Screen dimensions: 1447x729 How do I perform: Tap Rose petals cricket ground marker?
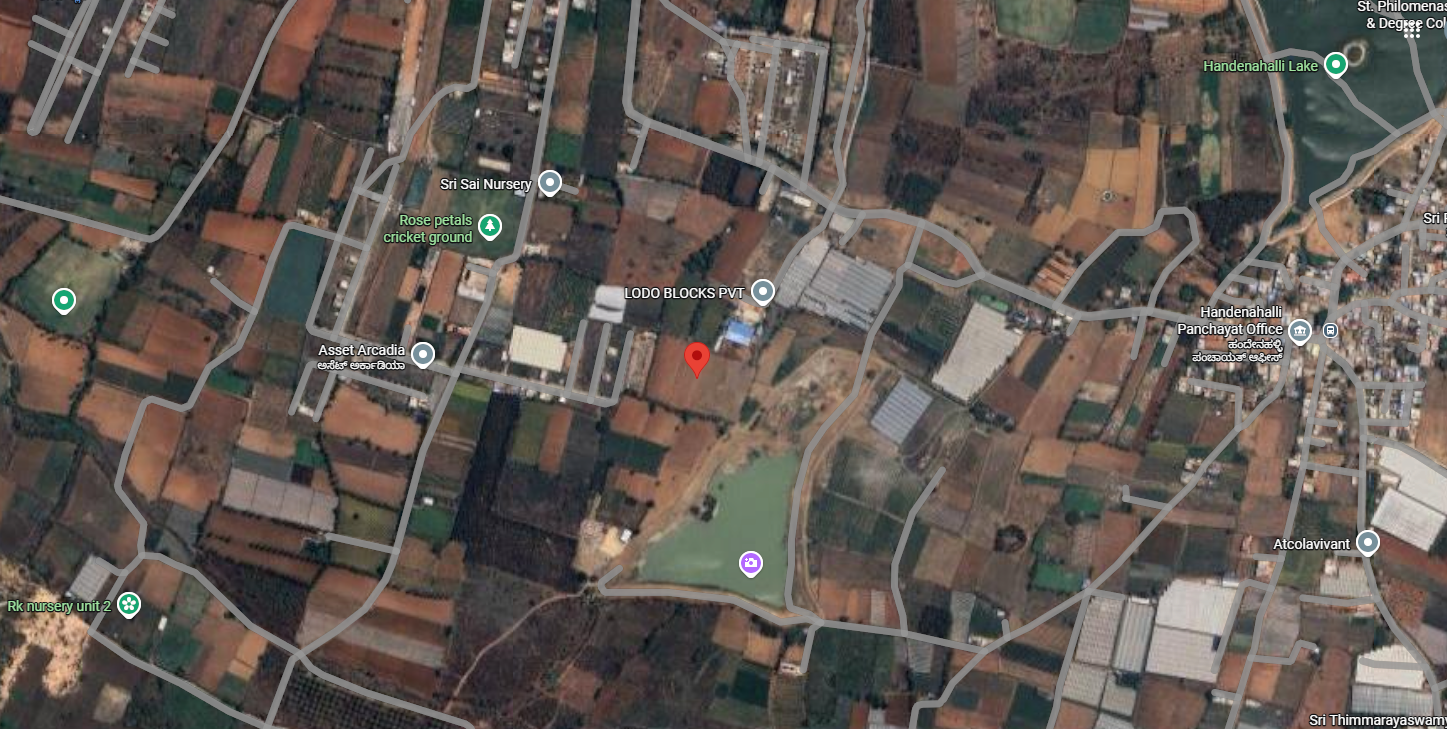point(489,227)
